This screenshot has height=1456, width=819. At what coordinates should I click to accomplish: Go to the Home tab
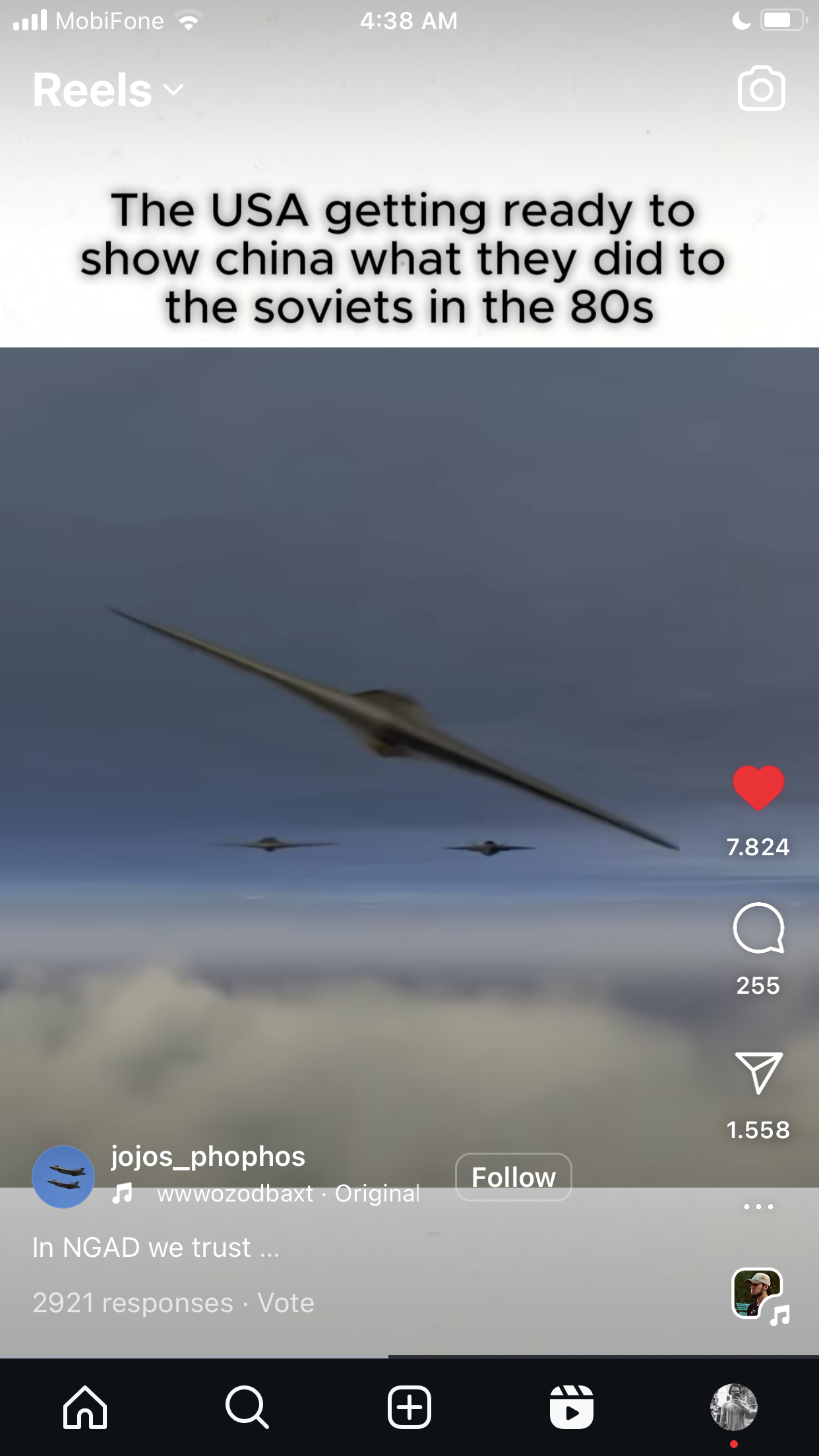[x=85, y=1407]
